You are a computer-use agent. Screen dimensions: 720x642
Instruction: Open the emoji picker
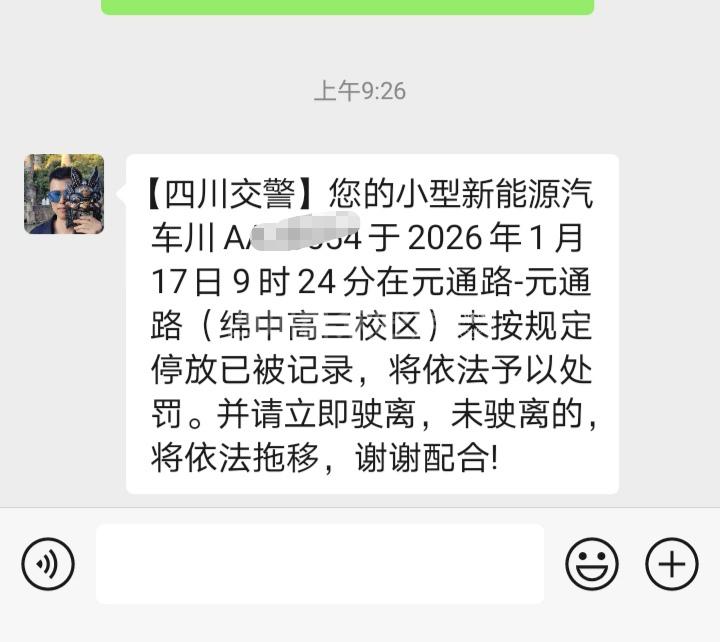pos(592,564)
